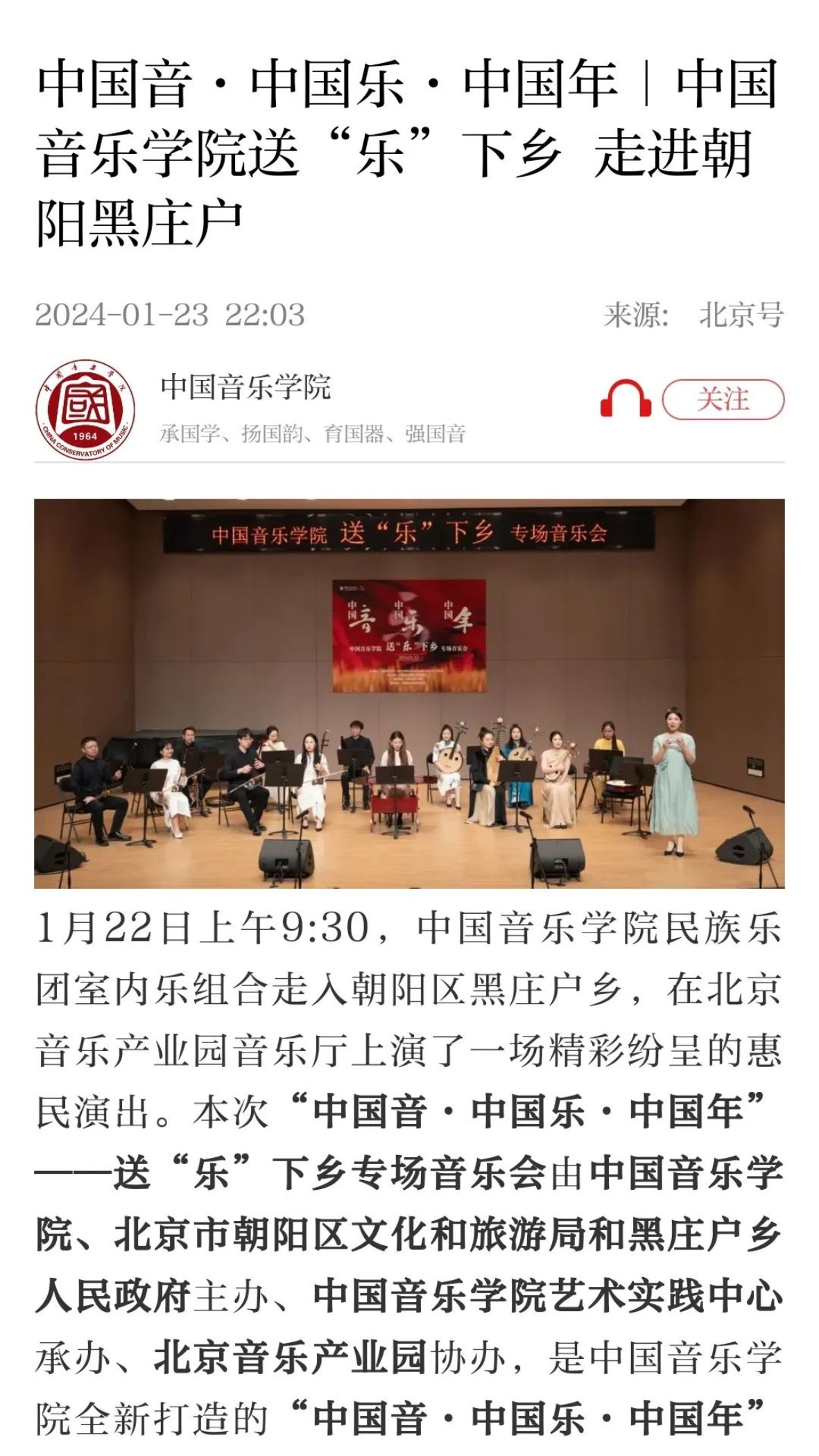Open the 中国音乐学院 publisher profile
Image resolution: width=819 pixels, height=1456 pixels.
(245, 387)
